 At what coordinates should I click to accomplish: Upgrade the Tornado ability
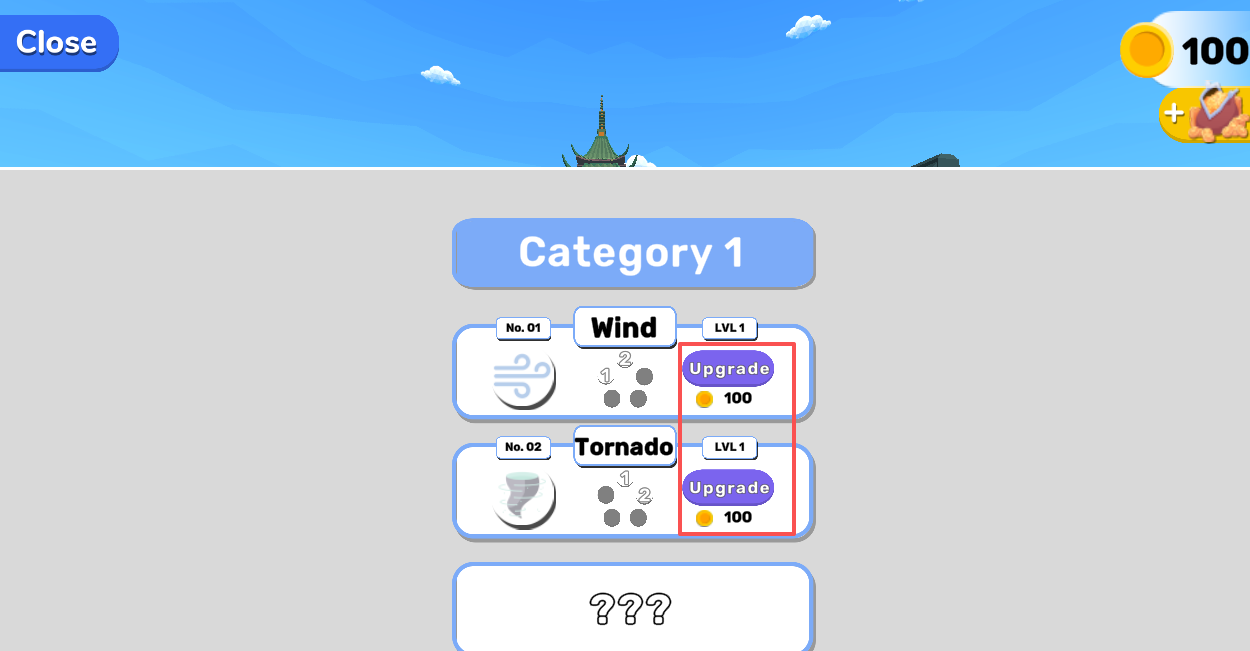click(x=729, y=488)
